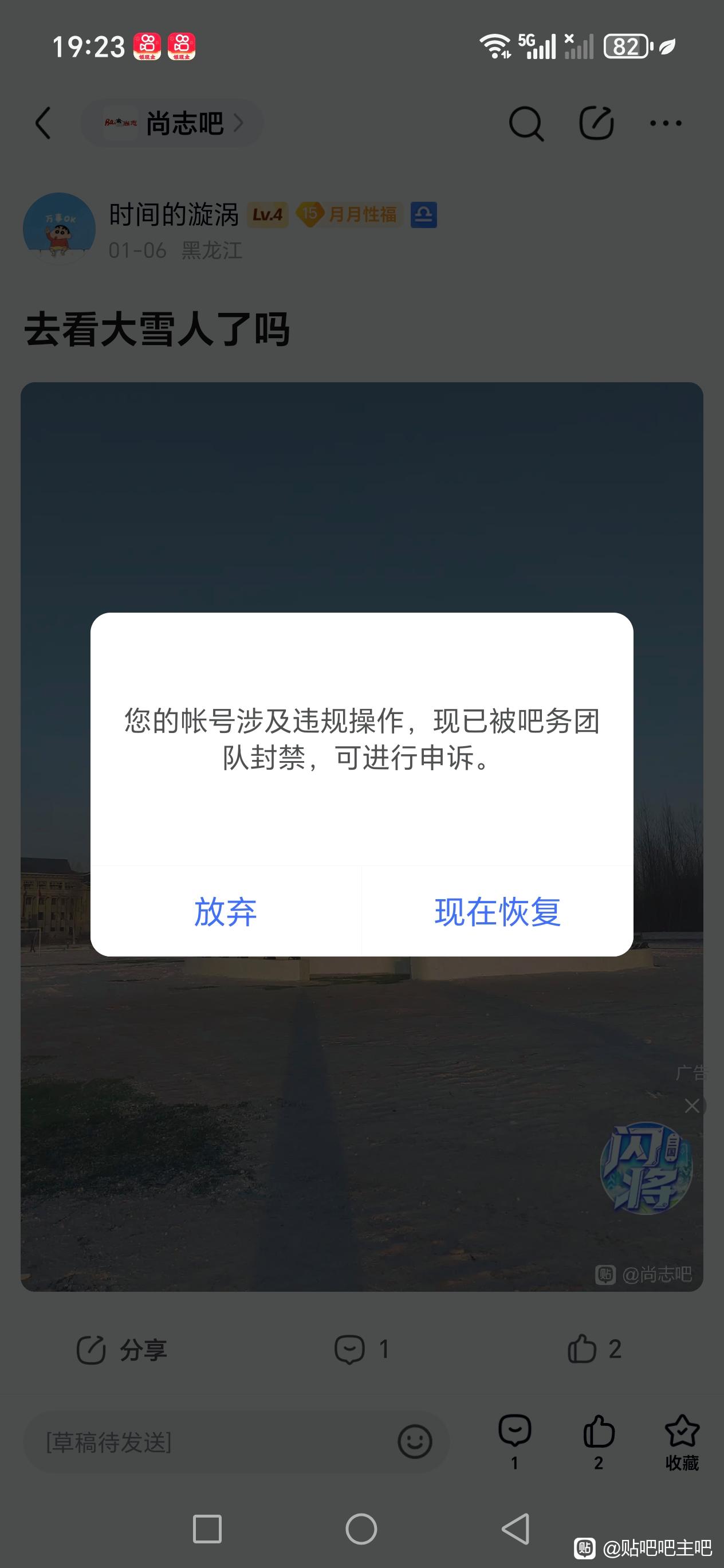Open the 闪将 floating ad badge
The width and height of the screenshot is (724, 1568).
click(x=646, y=1168)
